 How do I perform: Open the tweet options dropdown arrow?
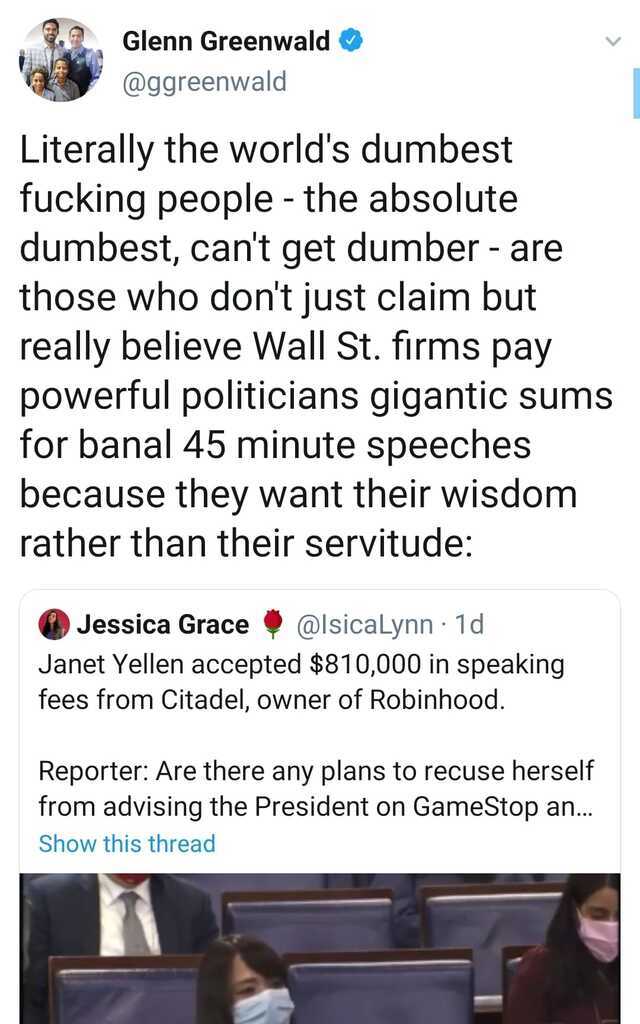[614, 42]
